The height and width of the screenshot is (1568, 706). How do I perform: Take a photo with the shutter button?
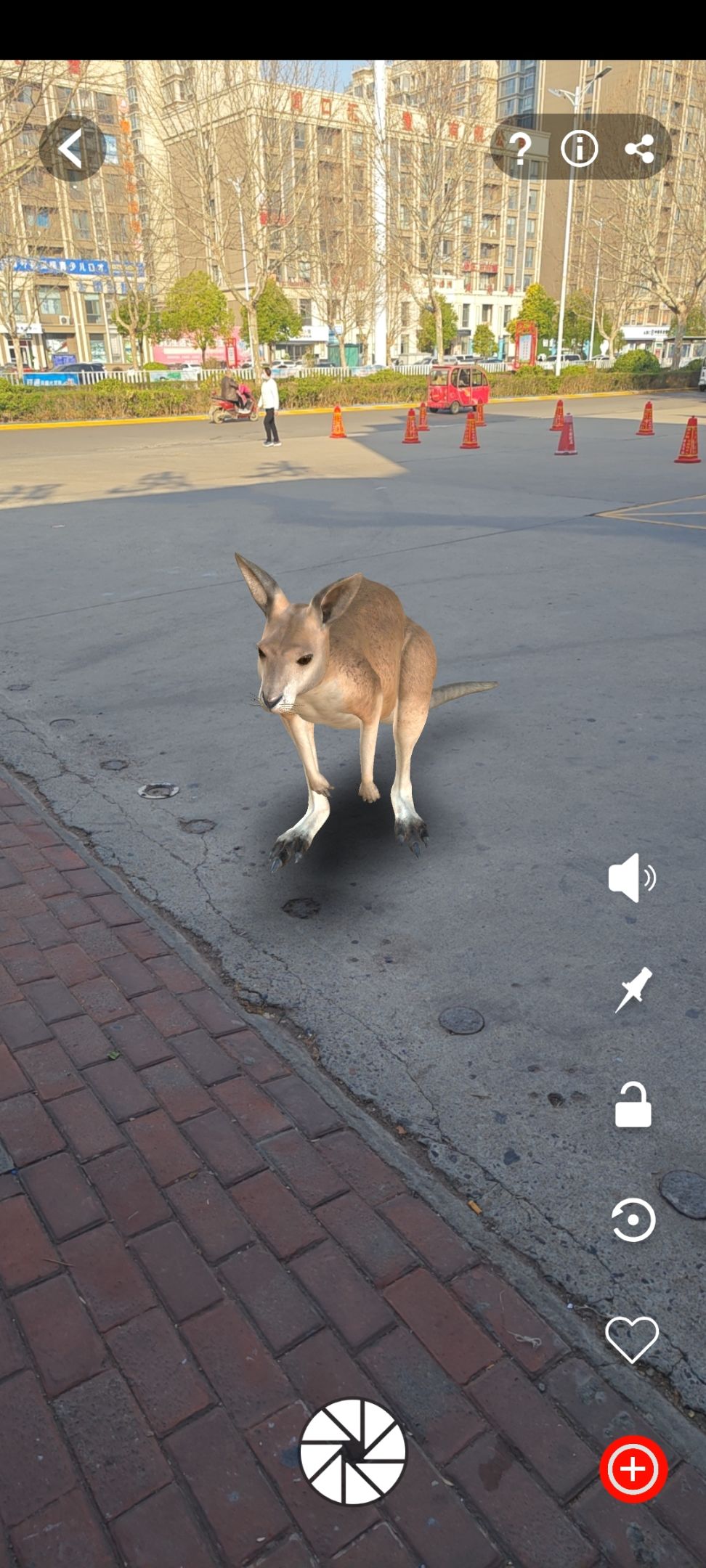click(x=353, y=1452)
